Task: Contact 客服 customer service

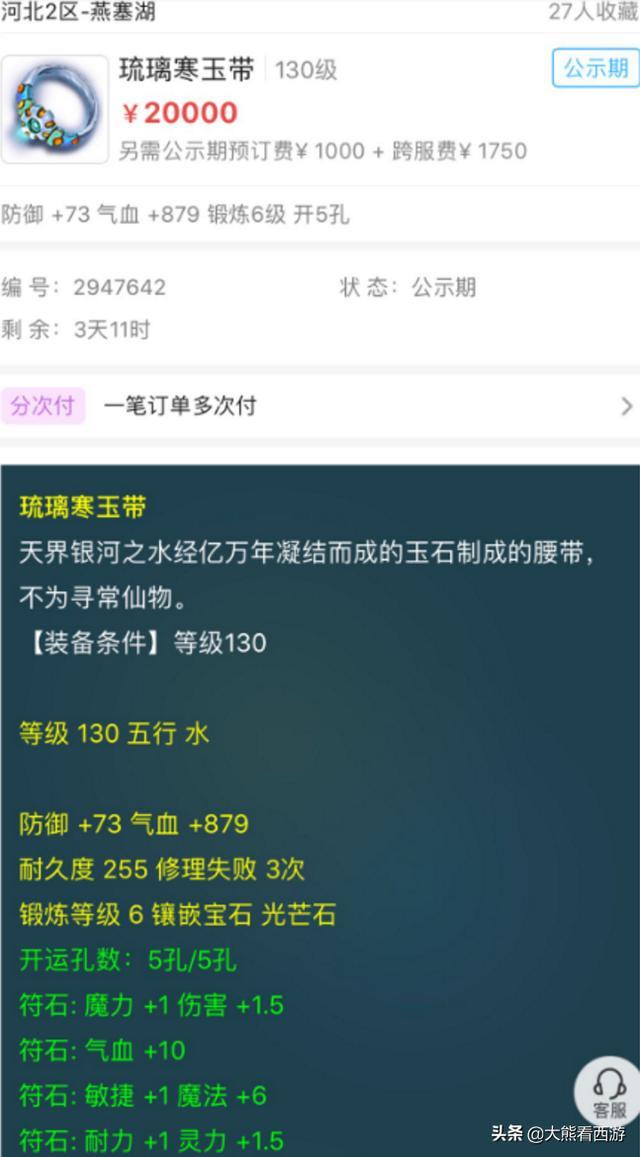Action: (x=609, y=1092)
